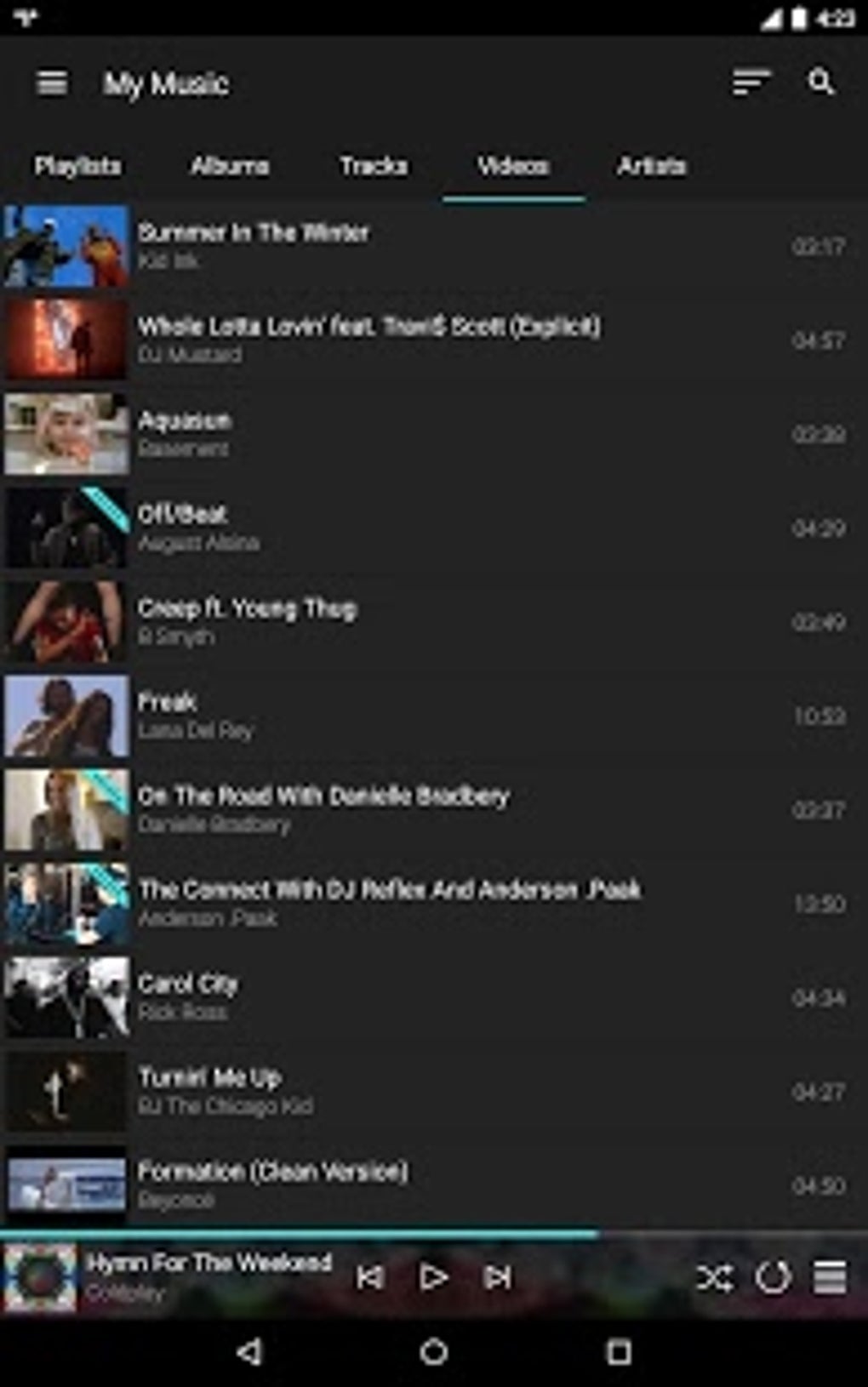Skip to the next track
Viewport: 868px width, 1387px height.
click(498, 1276)
